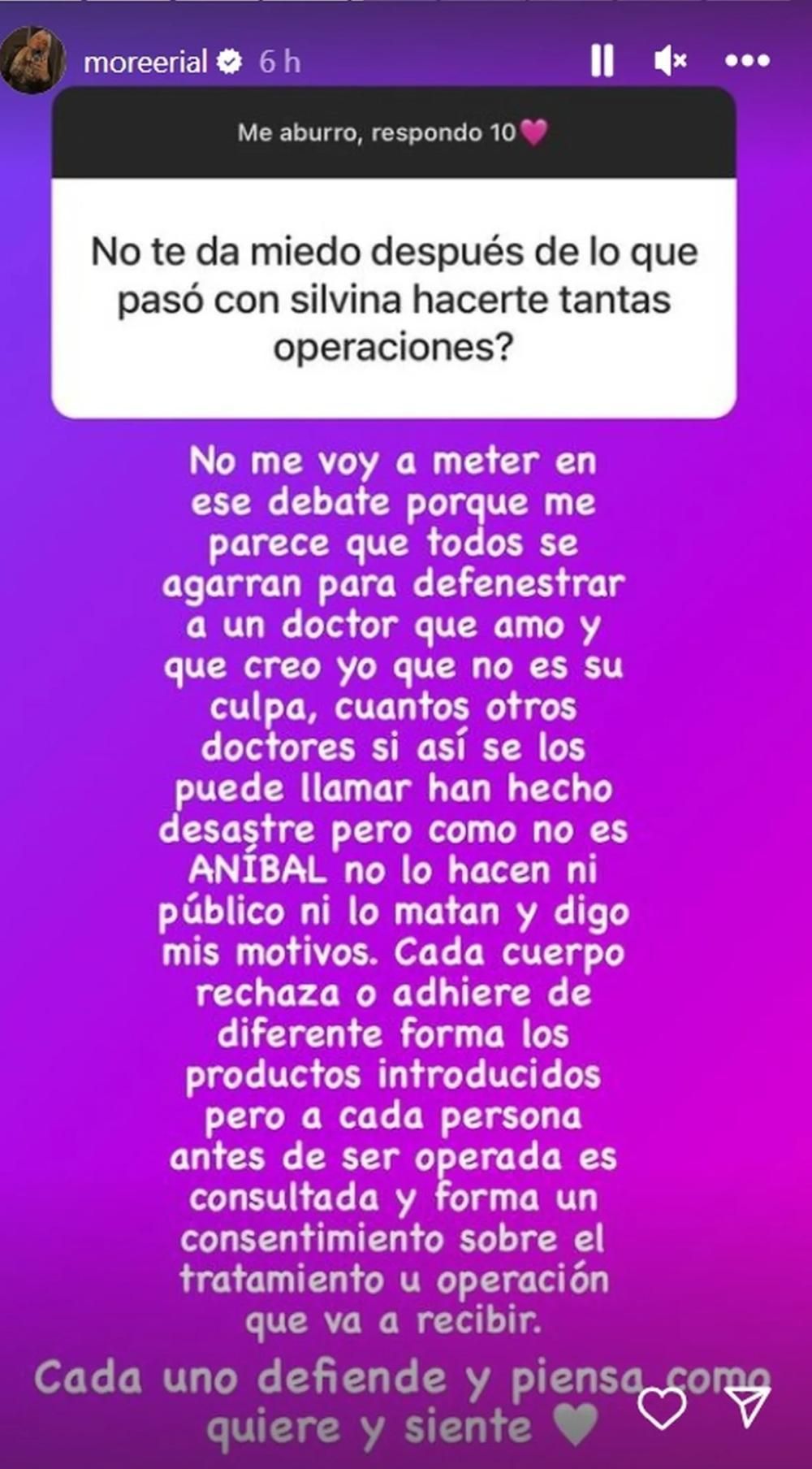Share this story via paper plane

747,1407
